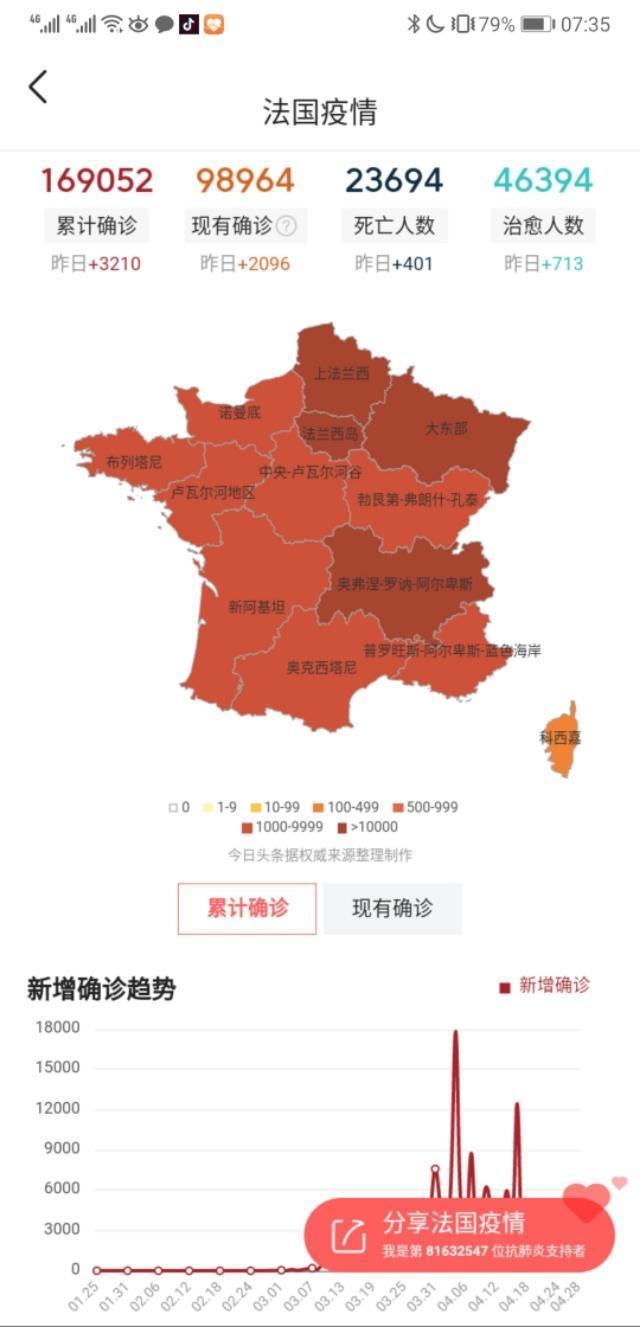Screen dimensions: 640x1327
Task: Tap the help icon beside 现有确诊
Action: pos(286,226)
